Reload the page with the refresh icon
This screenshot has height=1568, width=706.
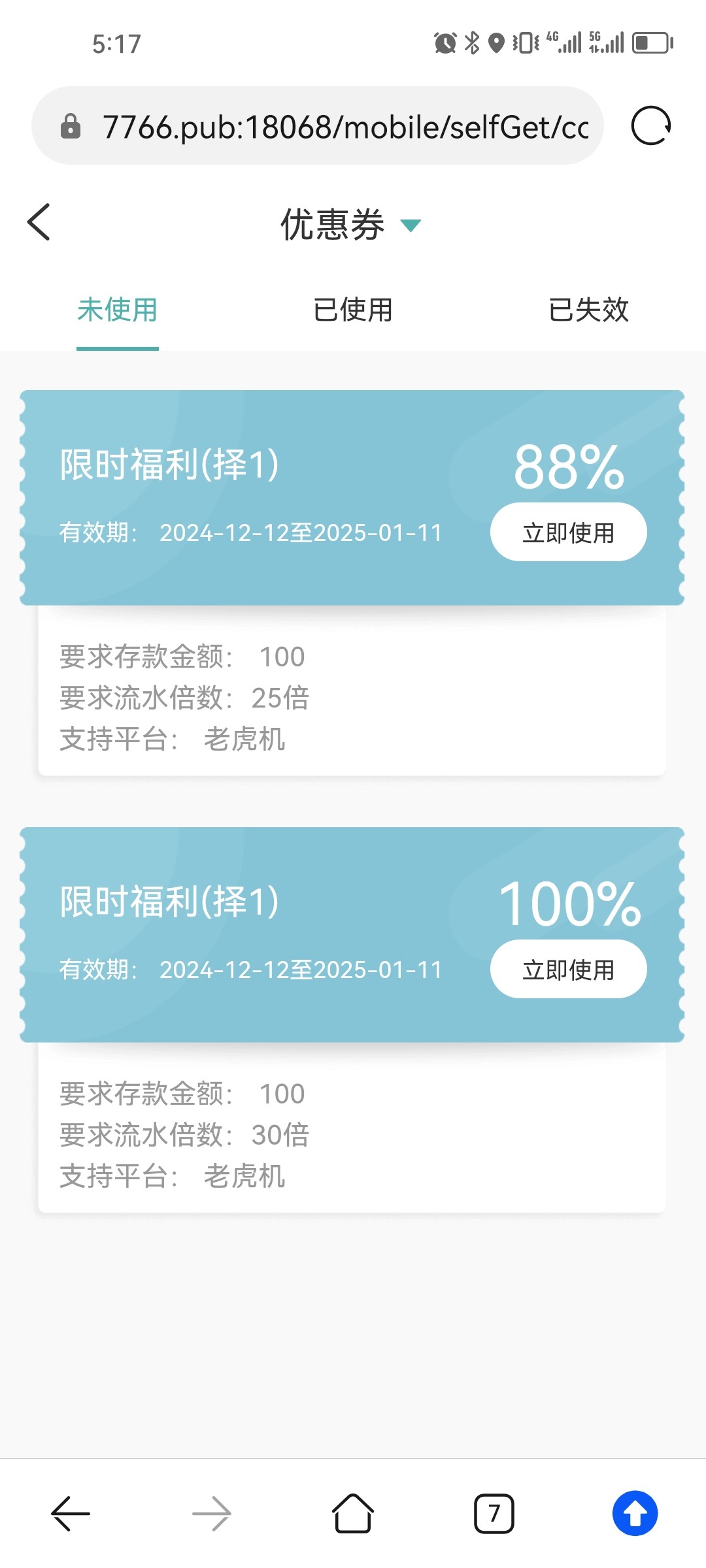pos(651,125)
